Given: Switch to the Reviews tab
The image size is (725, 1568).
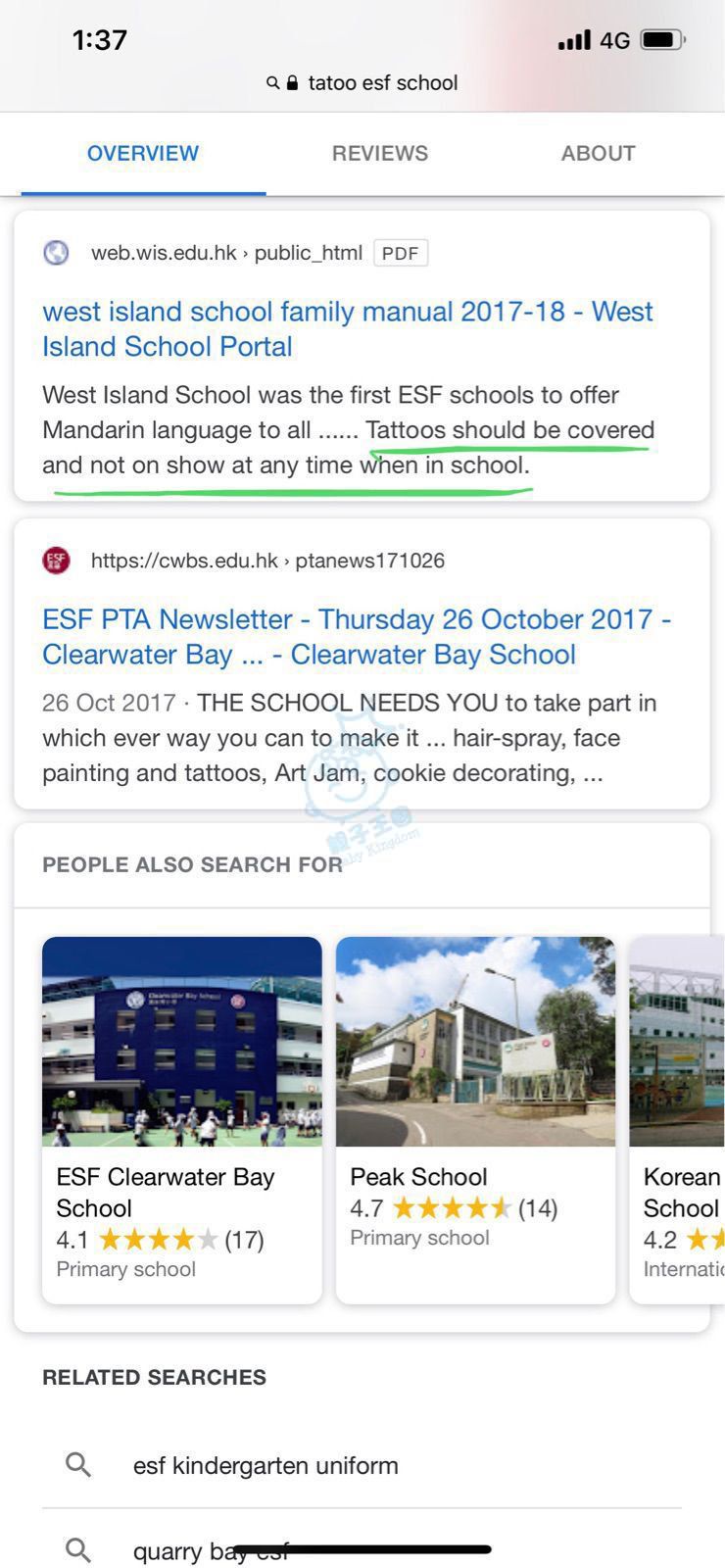Looking at the screenshot, I should (379, 153).
